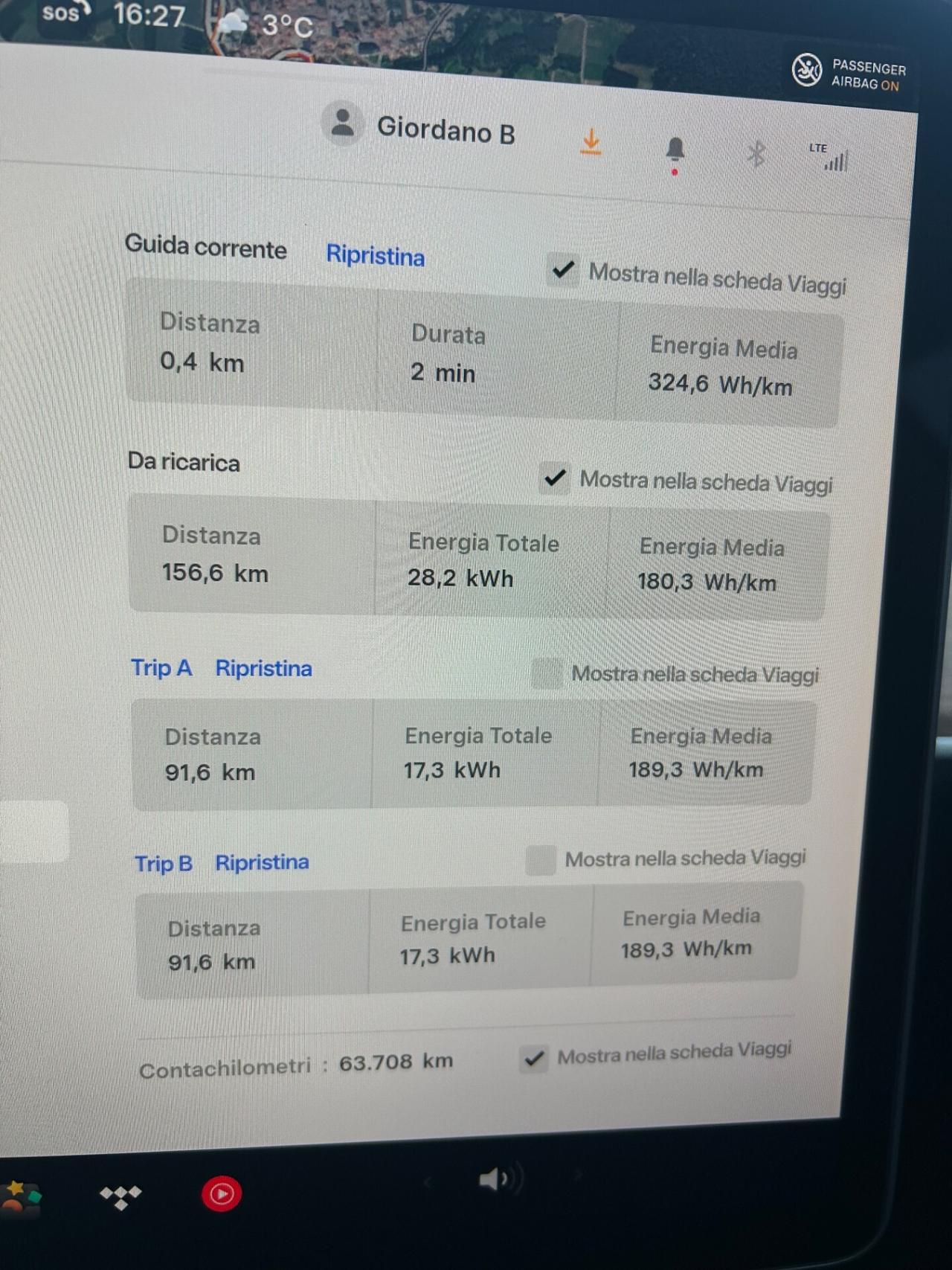Open the software update download icon
952x1270 pixels.
click(x=591, y=143)
